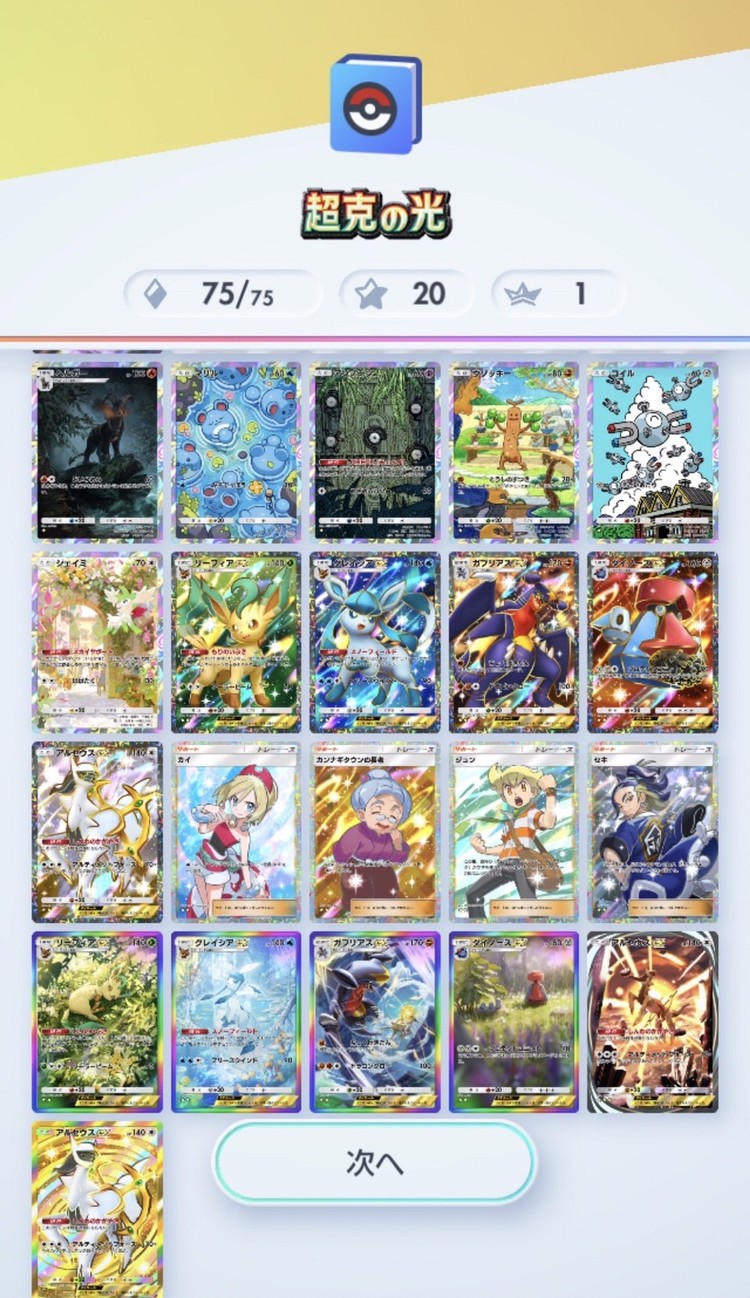This screenshot has width=750, height=1298.
Task: Open the カイ supporter card
Action: tap(236, 832)
